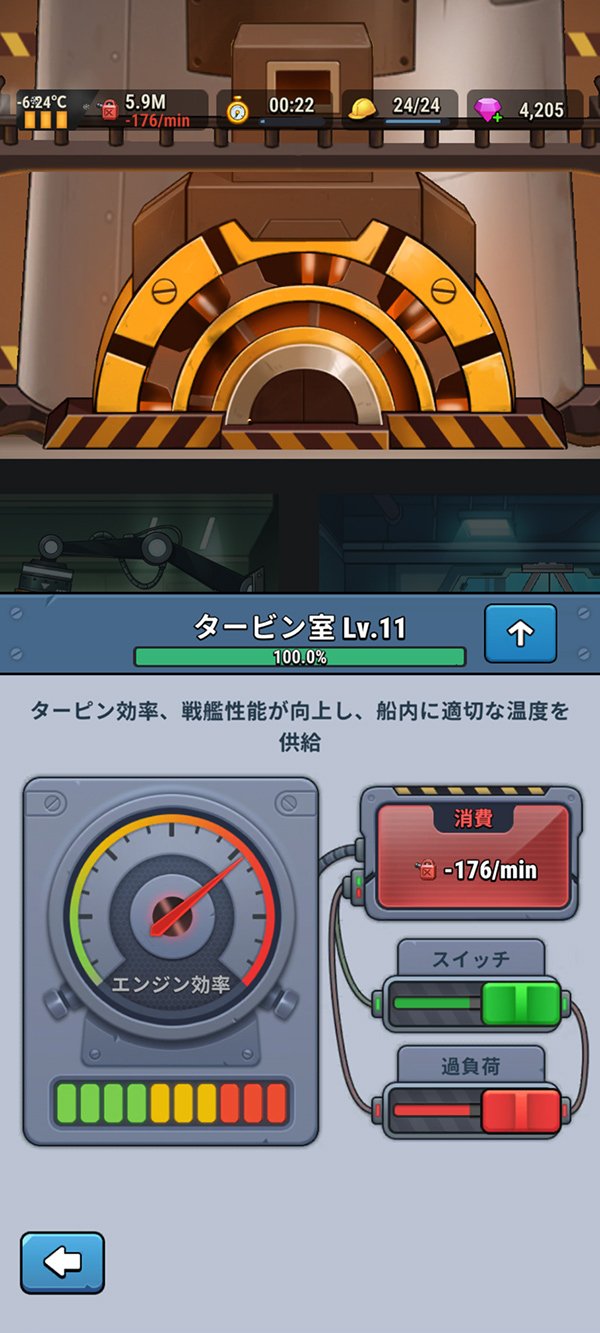Screen dimensions: 600x1333
Task: Upgrade the turbine room with the arrow button
Action: pyautogui.click(x=520, y=634)
